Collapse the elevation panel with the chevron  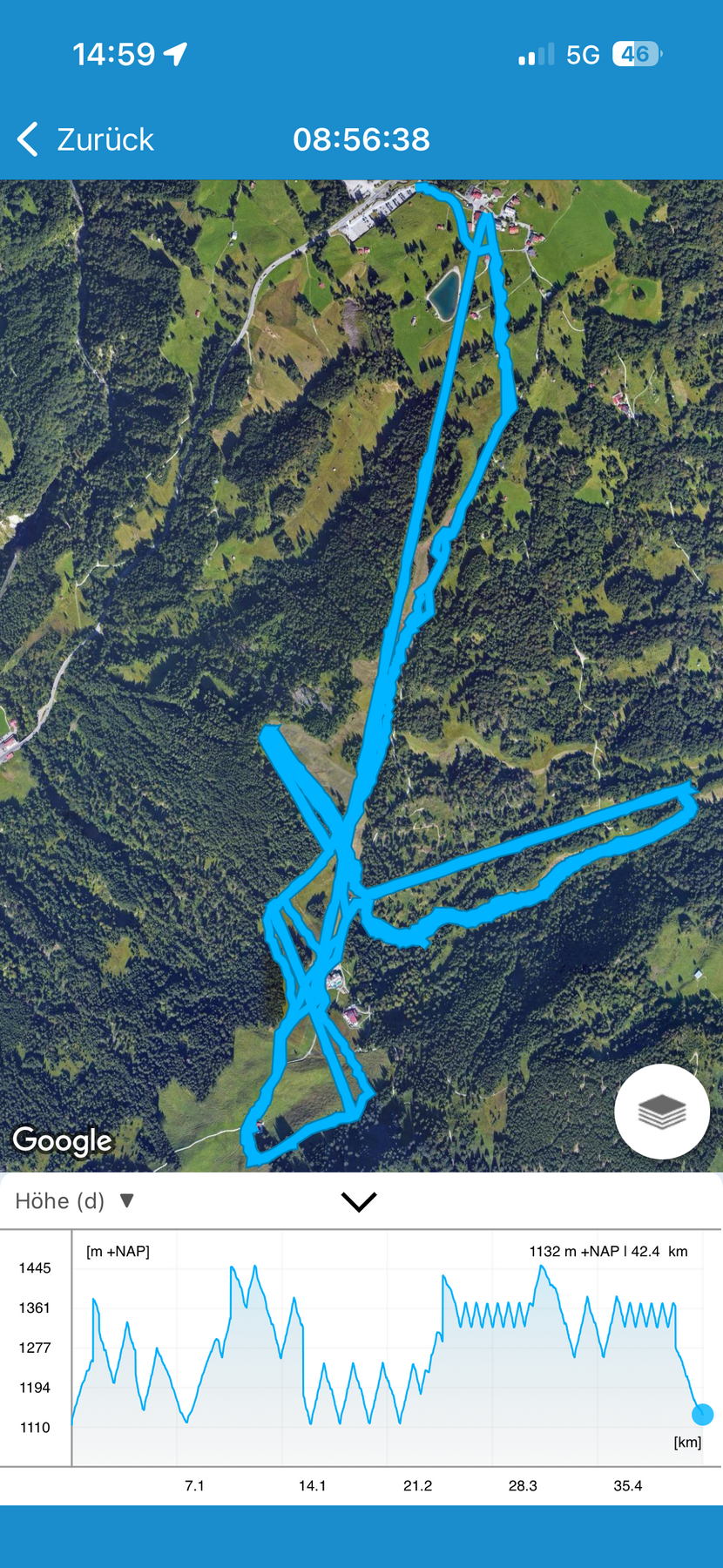click(x=359, y=1202)
